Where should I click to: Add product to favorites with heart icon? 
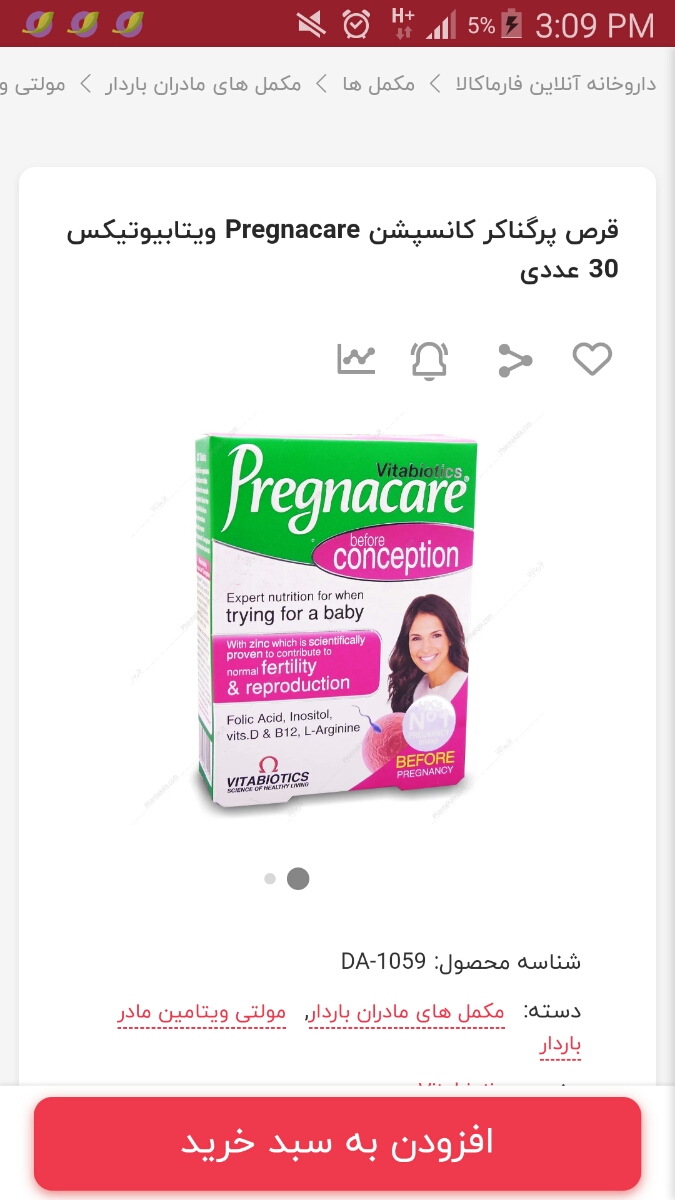pos(591,359)
